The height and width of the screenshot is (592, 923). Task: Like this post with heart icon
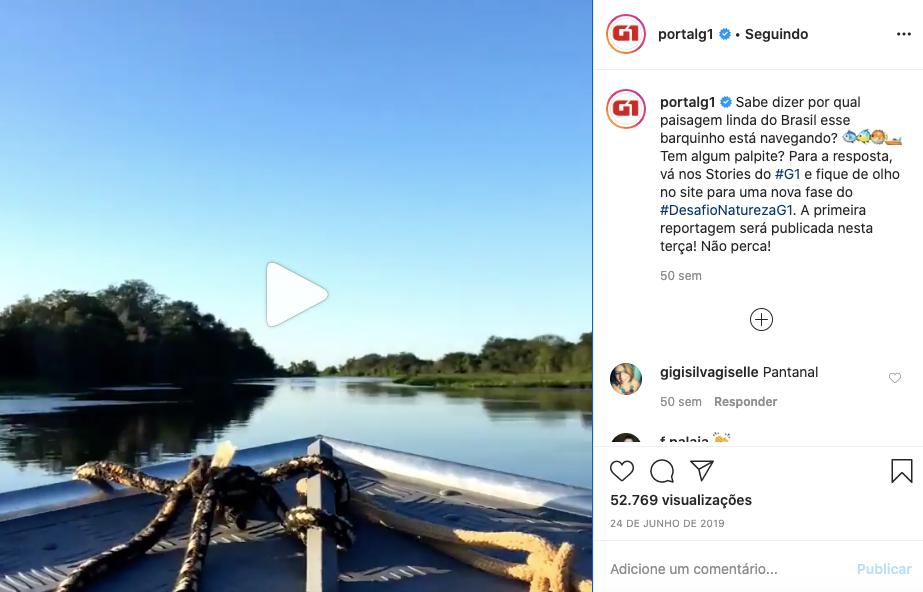click(622, 471)
